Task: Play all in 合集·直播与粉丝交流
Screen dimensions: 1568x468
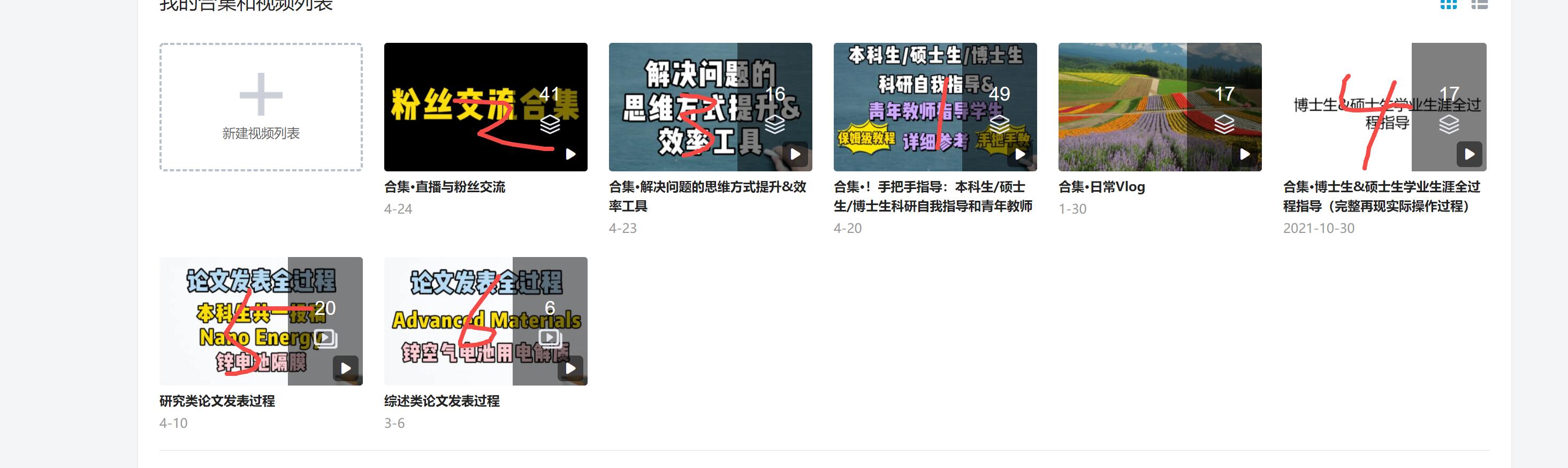Action: point(570,154)
